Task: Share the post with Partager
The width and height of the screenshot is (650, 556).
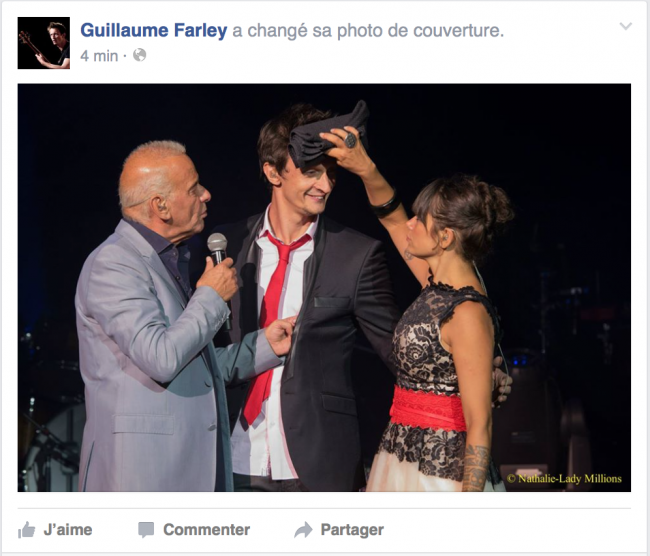Action: tap(338, 529)
